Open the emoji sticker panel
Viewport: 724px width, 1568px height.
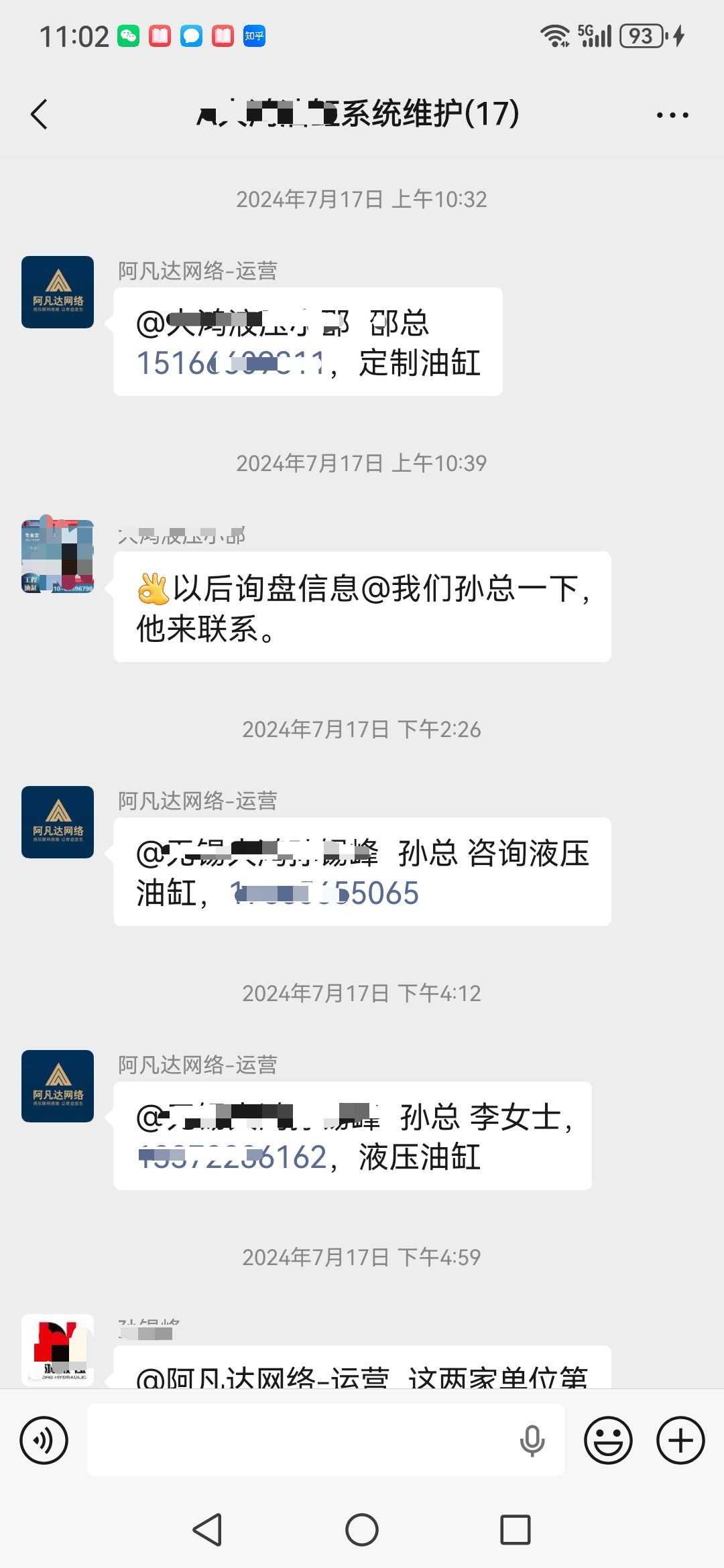coord(608,1440)
